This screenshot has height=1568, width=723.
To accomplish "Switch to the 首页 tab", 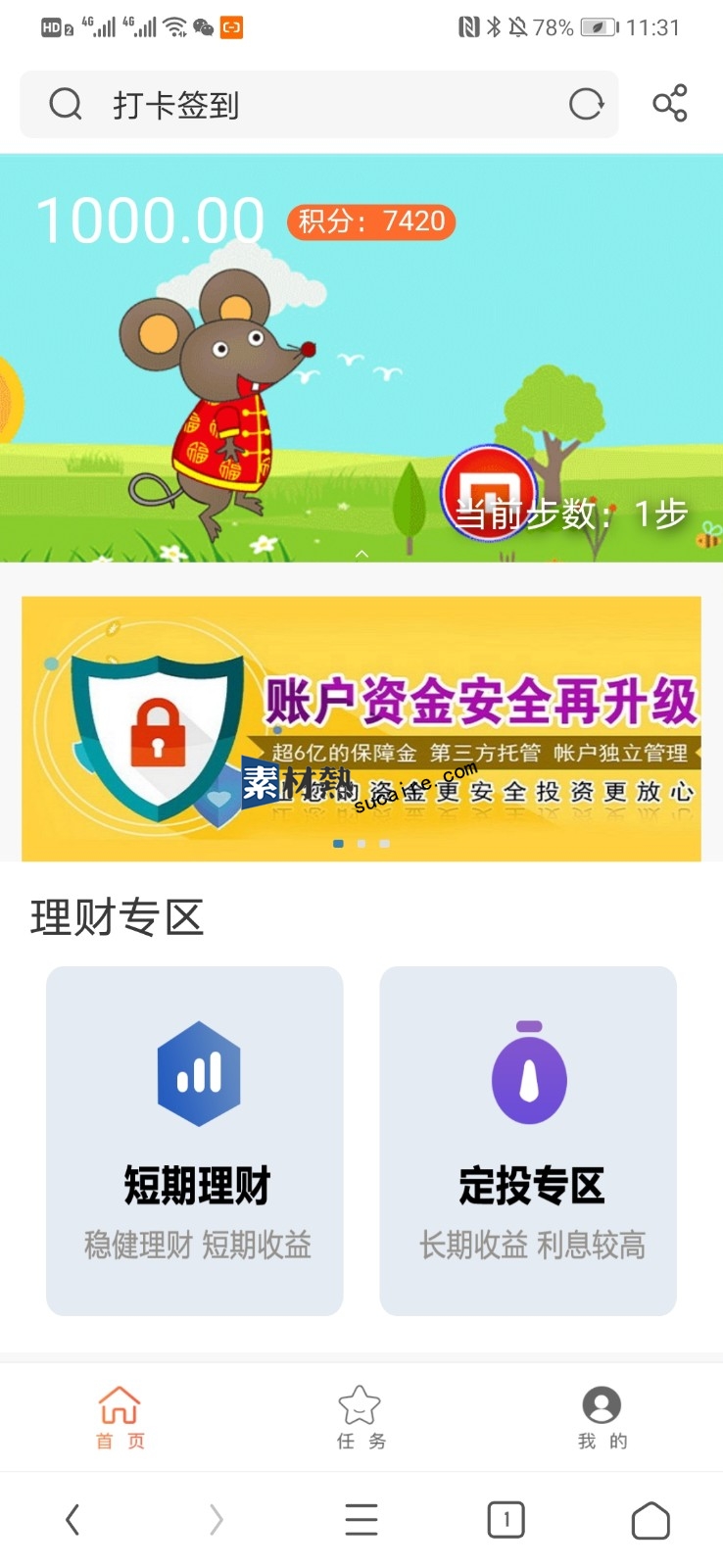I will (120, 1416).
